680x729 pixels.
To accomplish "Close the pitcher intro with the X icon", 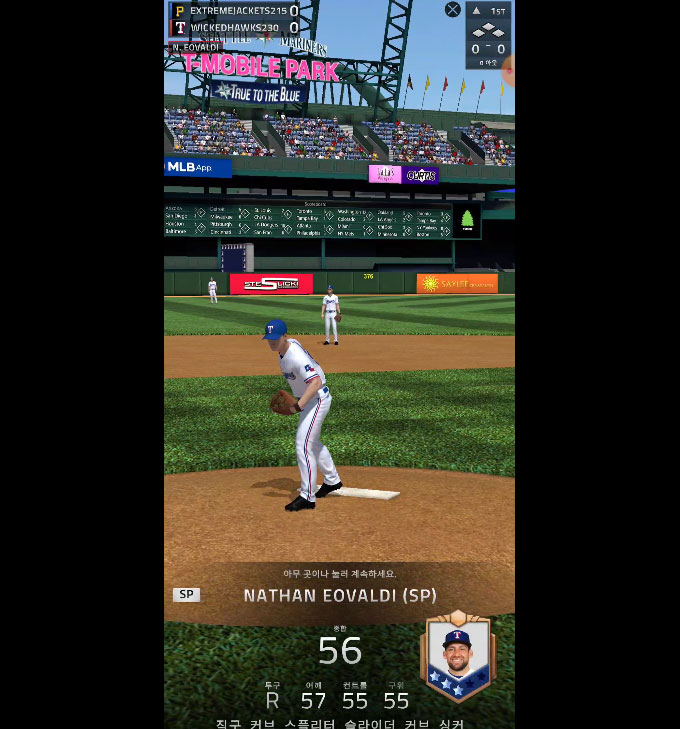I will pyautogui.click(x=452, y=10).
